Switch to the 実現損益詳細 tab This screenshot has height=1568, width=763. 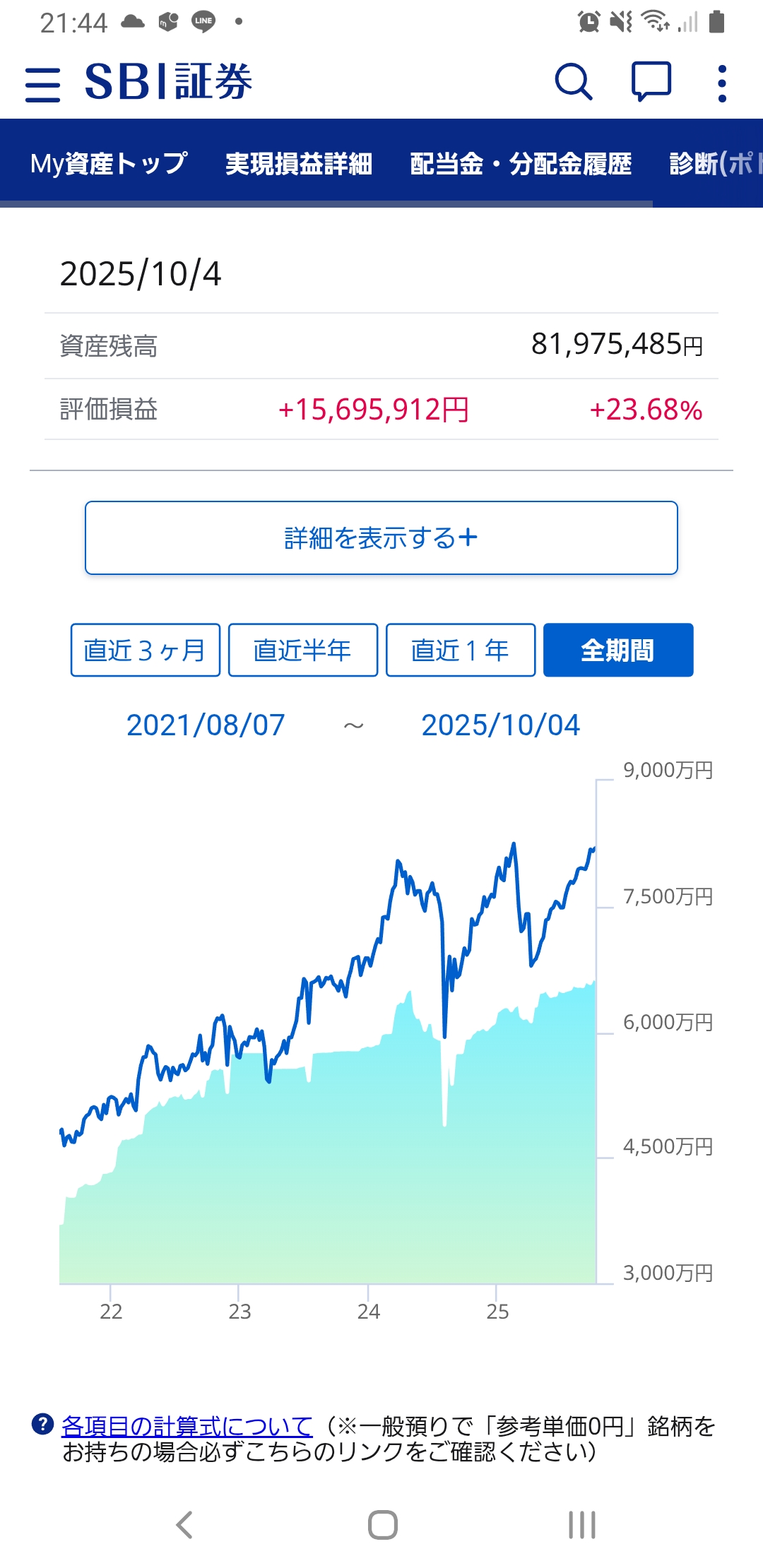(x=299, y=163)
